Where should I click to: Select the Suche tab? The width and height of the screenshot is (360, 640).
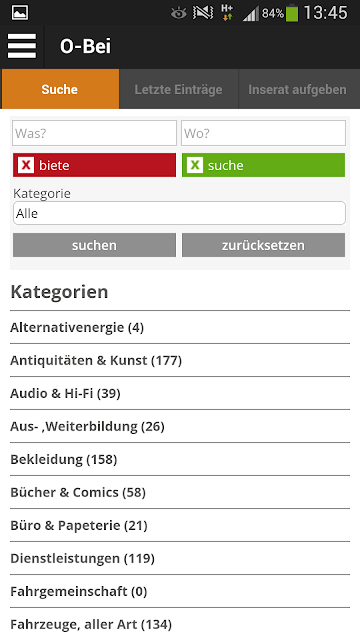click(60, 89)
